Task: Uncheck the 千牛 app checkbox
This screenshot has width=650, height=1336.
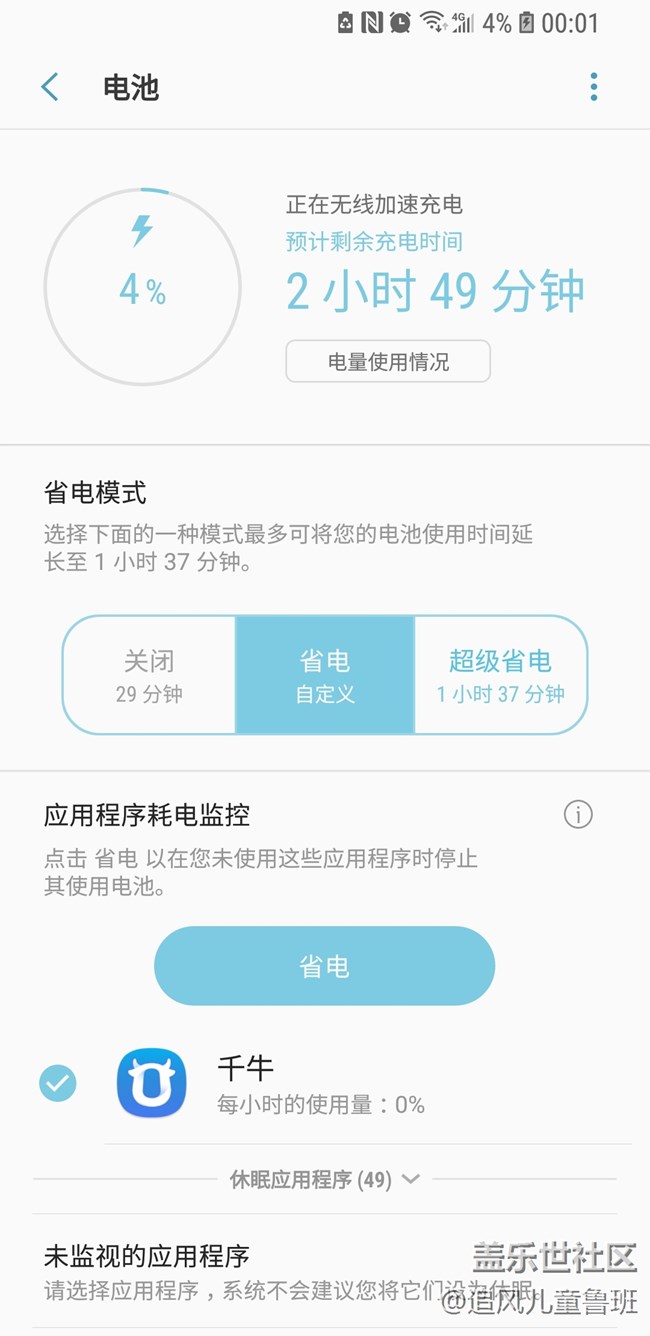Action: pos(58,1083)
